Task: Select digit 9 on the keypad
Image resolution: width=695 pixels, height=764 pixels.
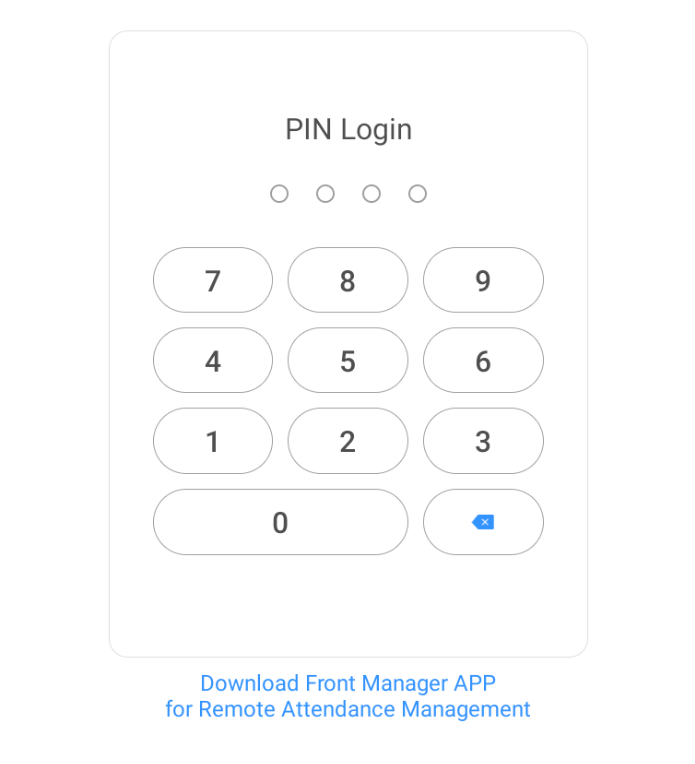Action: 483,280
